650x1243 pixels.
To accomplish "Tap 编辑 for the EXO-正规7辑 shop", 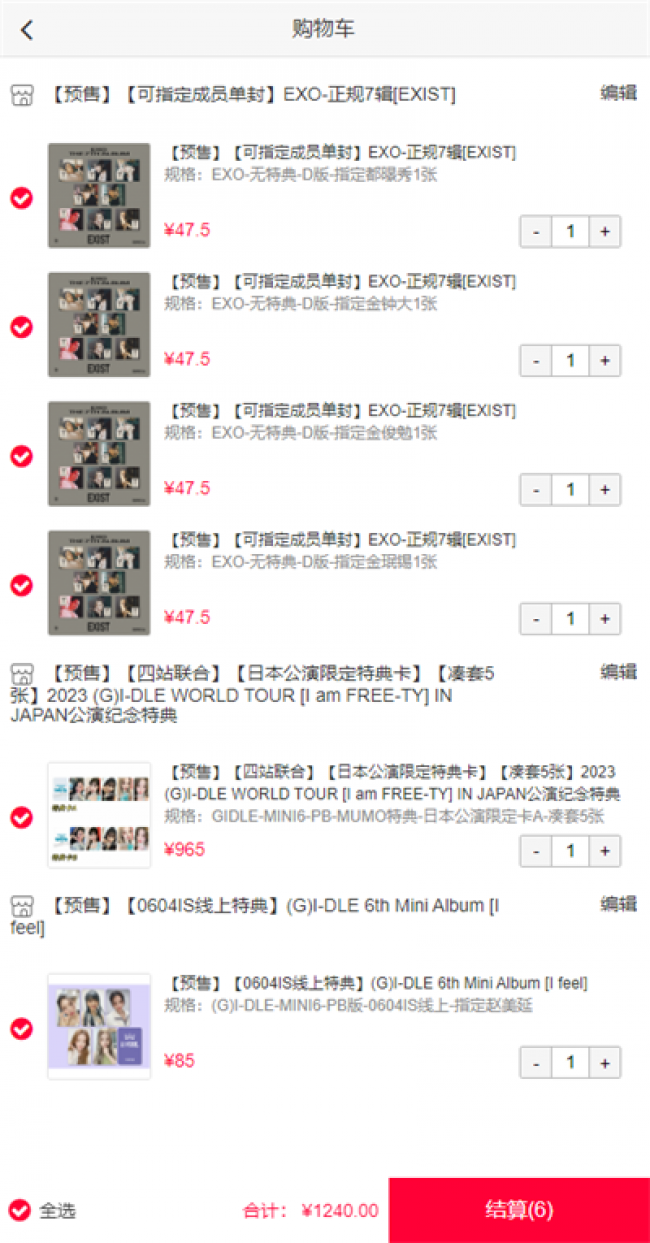I will click(617, 93).
